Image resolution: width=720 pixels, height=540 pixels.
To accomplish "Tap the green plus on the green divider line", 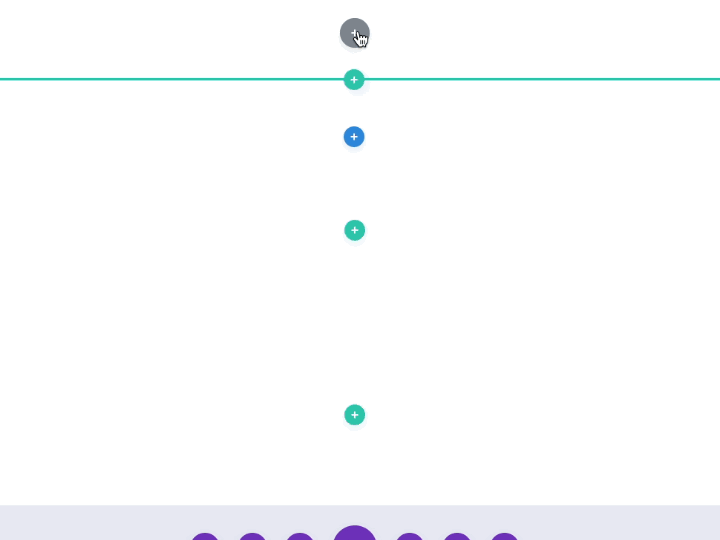I will (354, 79).
